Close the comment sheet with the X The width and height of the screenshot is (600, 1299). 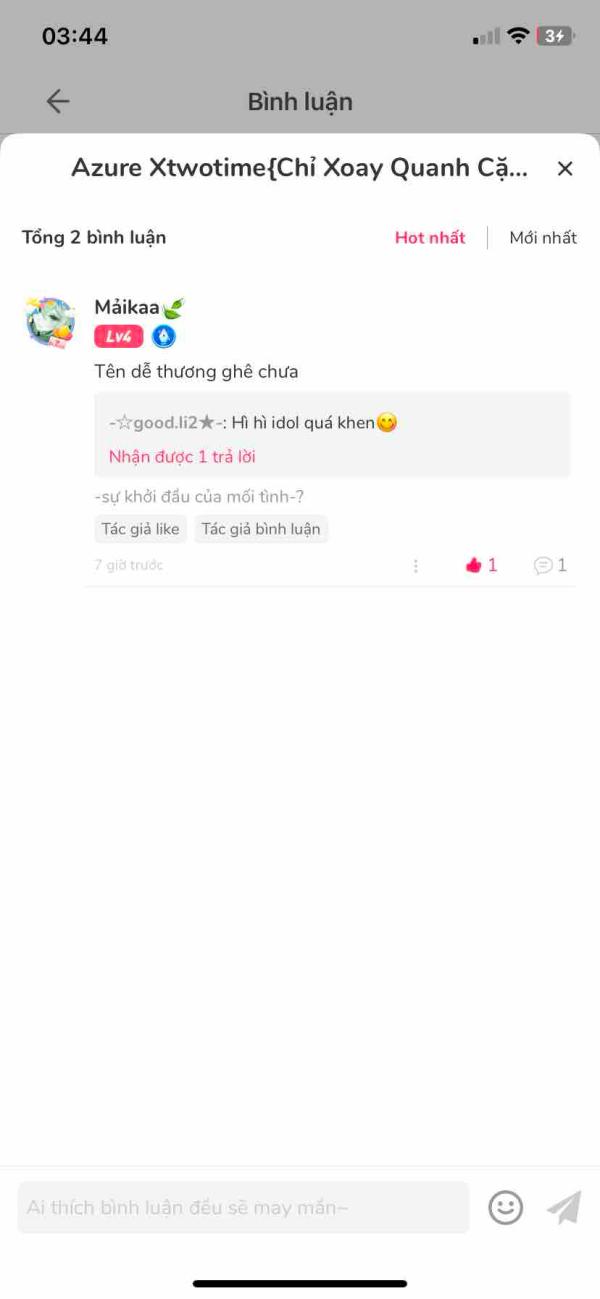(565, 169)
